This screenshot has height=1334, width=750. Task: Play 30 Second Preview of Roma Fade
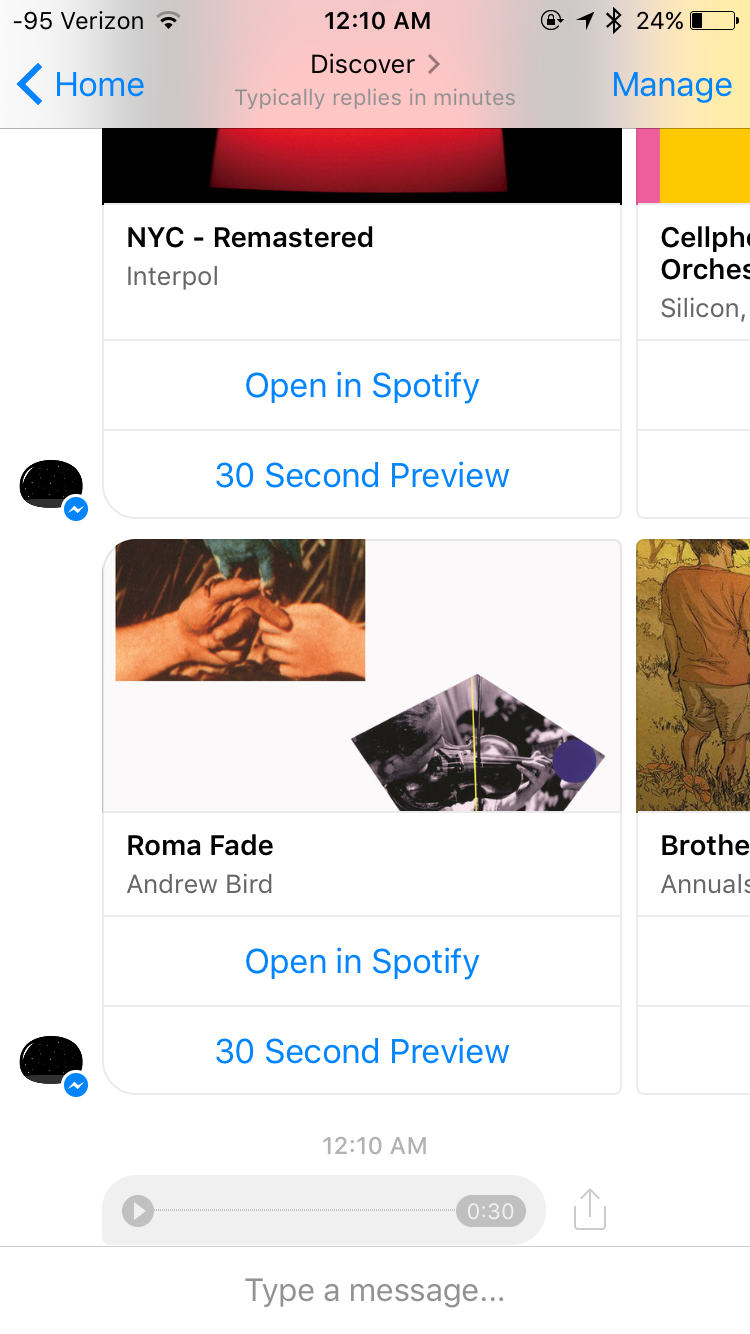pyautogui.click(x=362, y=1052)
